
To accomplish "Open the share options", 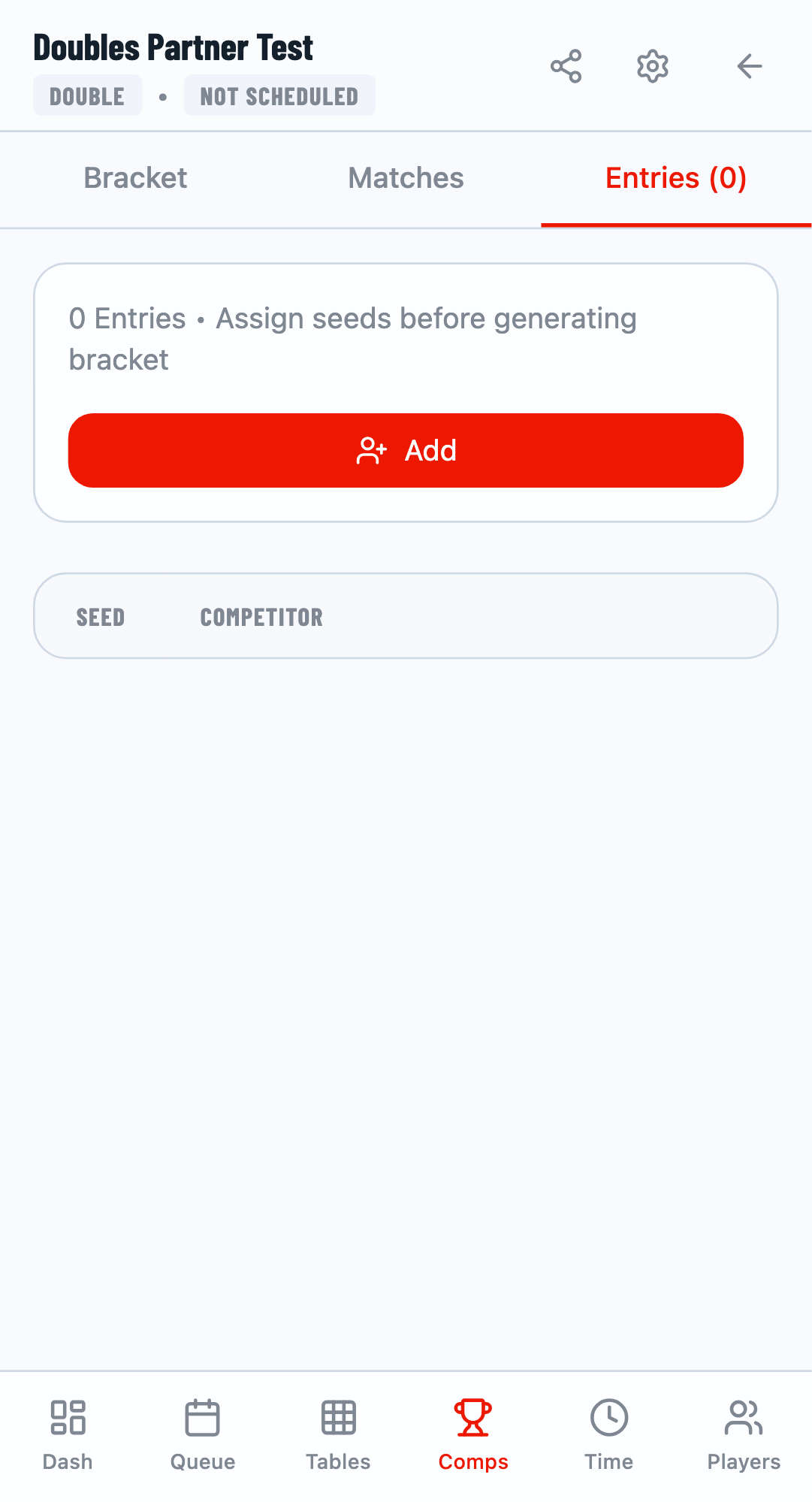I will point(567,66).
